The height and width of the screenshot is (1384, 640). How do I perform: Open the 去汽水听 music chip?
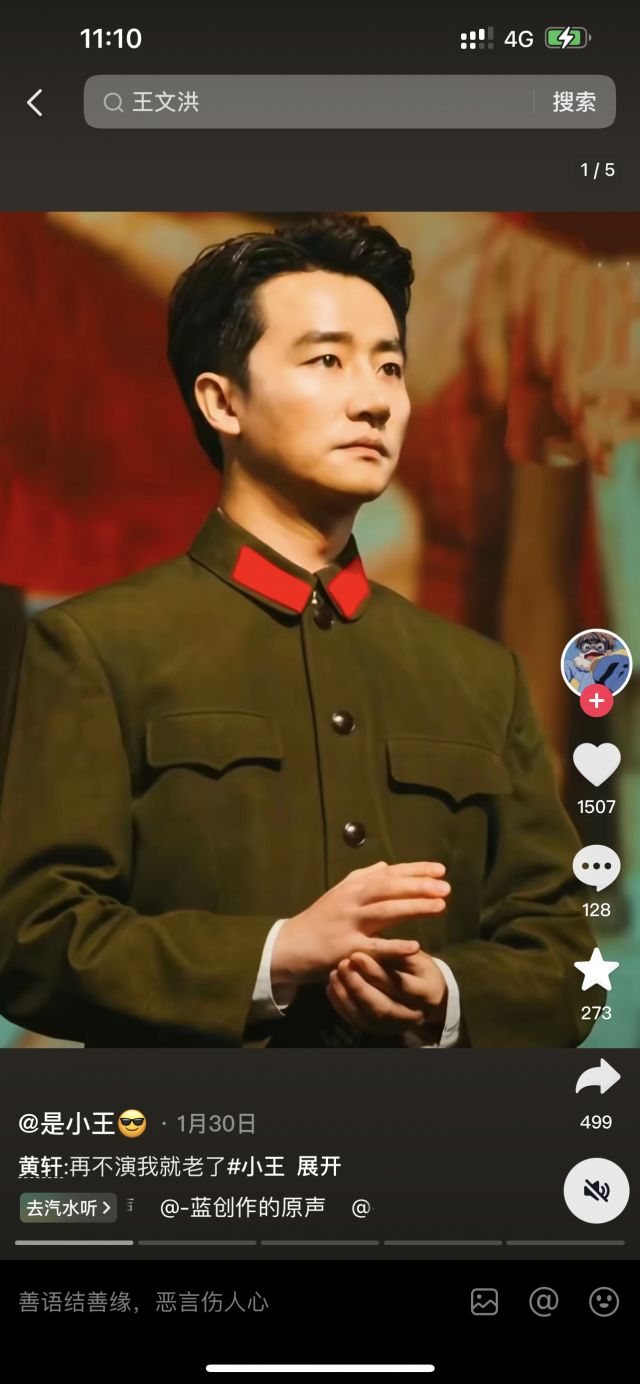pyautogui.click(x=68, y=1208)
